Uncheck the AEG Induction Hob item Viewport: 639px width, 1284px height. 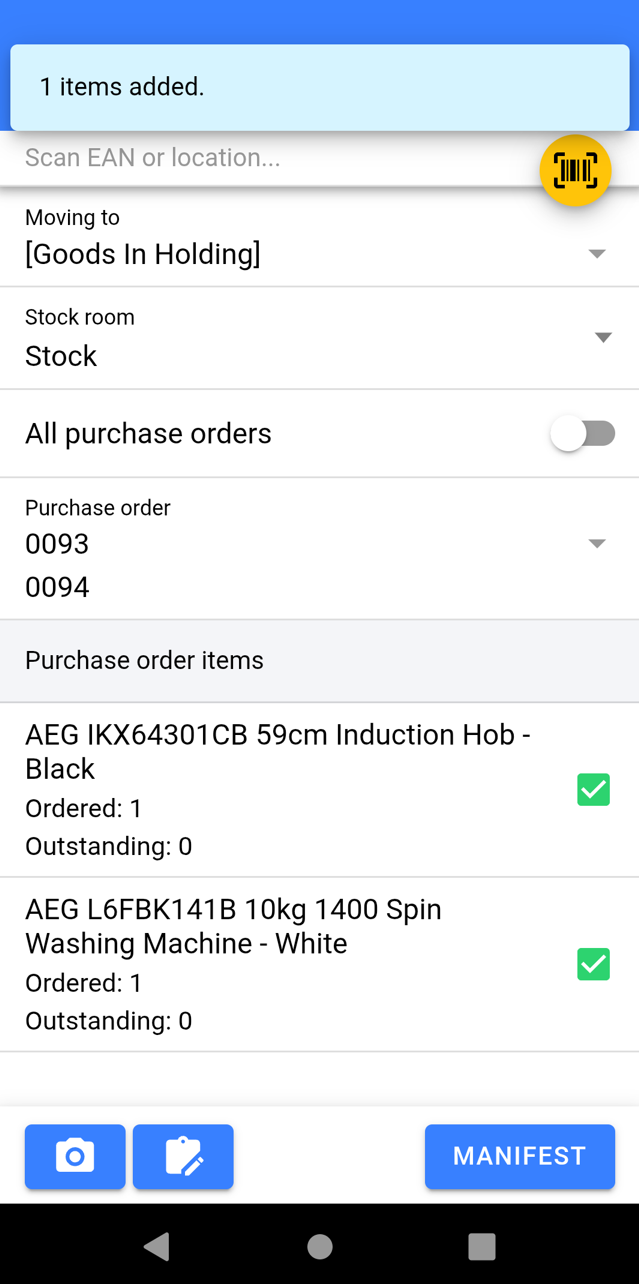[593, 790]
